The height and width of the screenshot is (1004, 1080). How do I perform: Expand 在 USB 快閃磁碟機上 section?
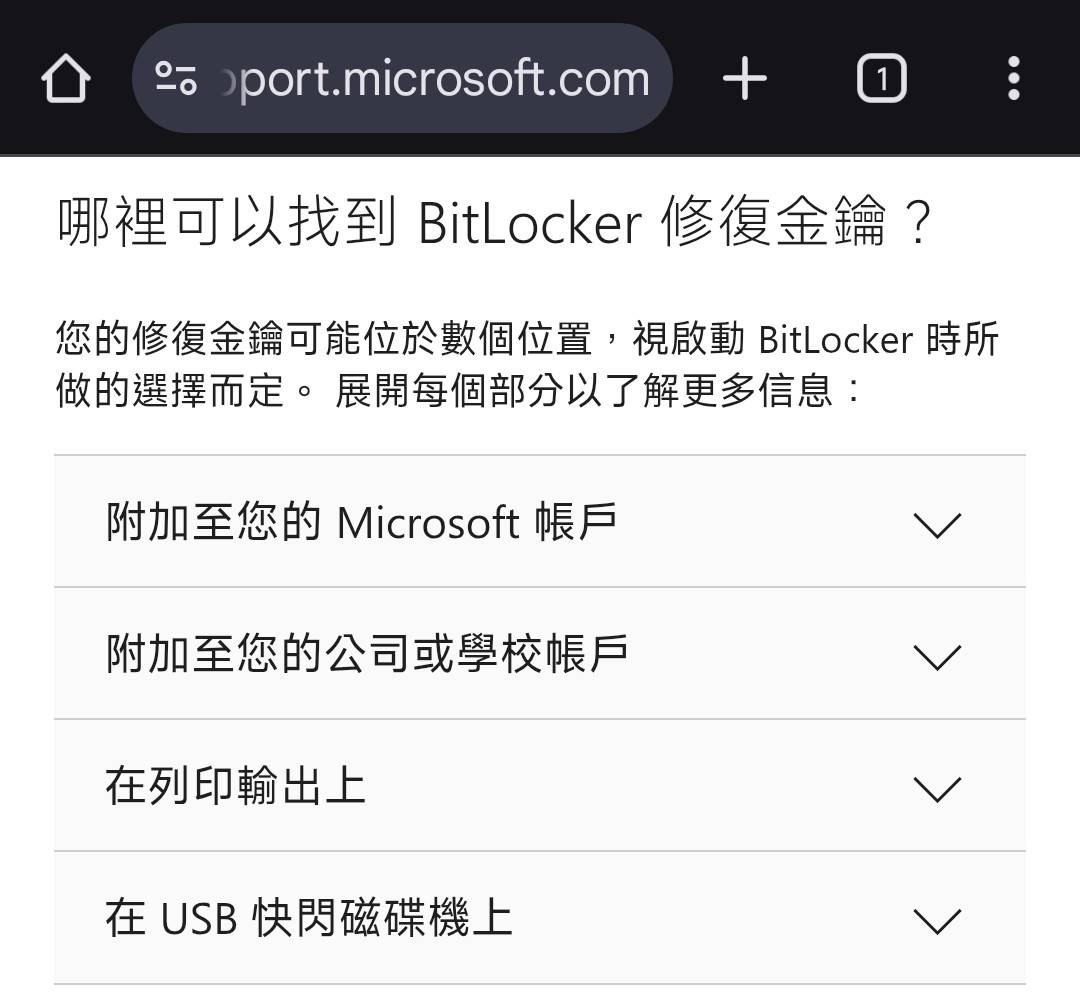(x=539, y=918)
